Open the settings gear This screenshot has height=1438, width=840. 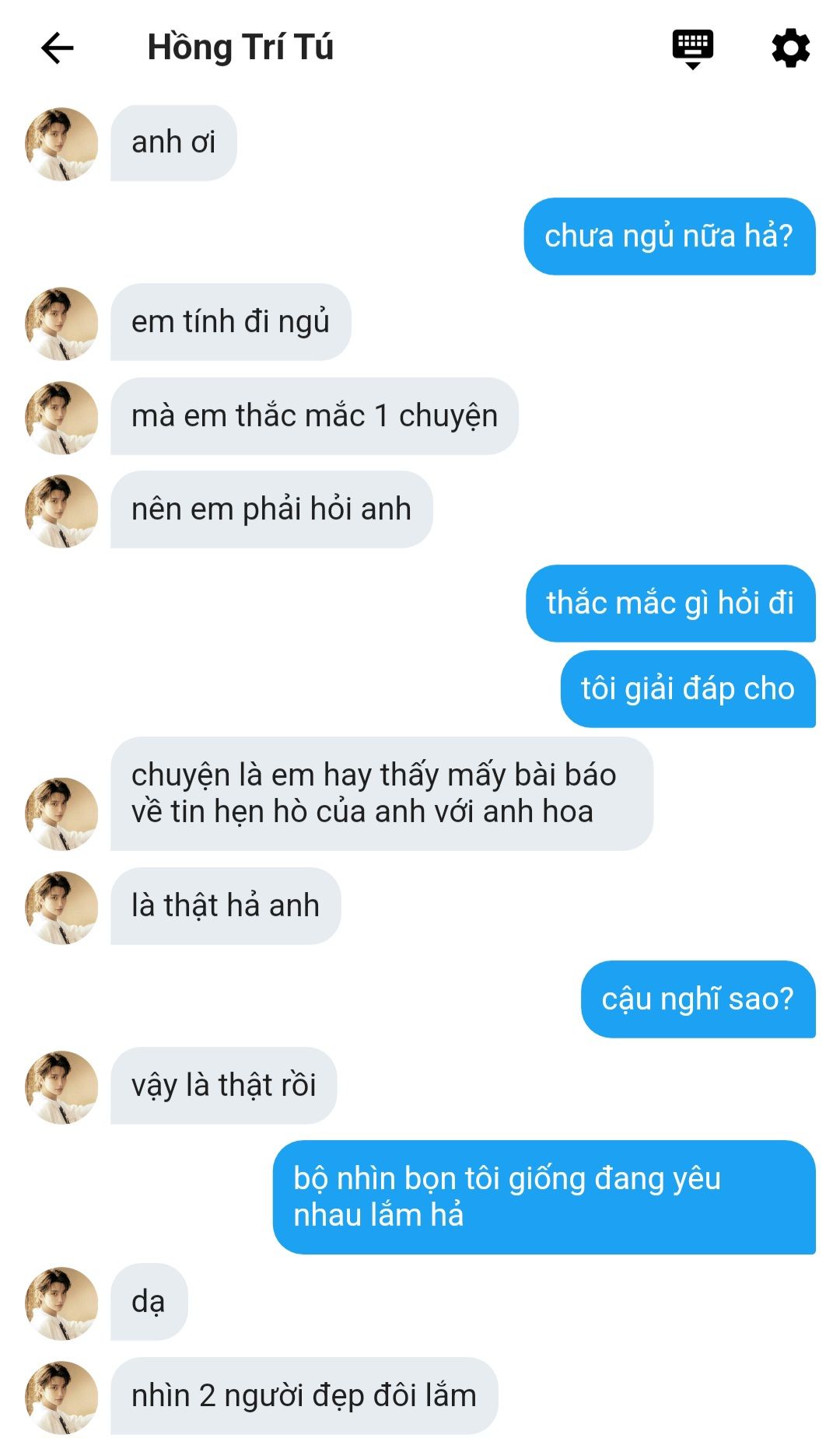point(790,48)
